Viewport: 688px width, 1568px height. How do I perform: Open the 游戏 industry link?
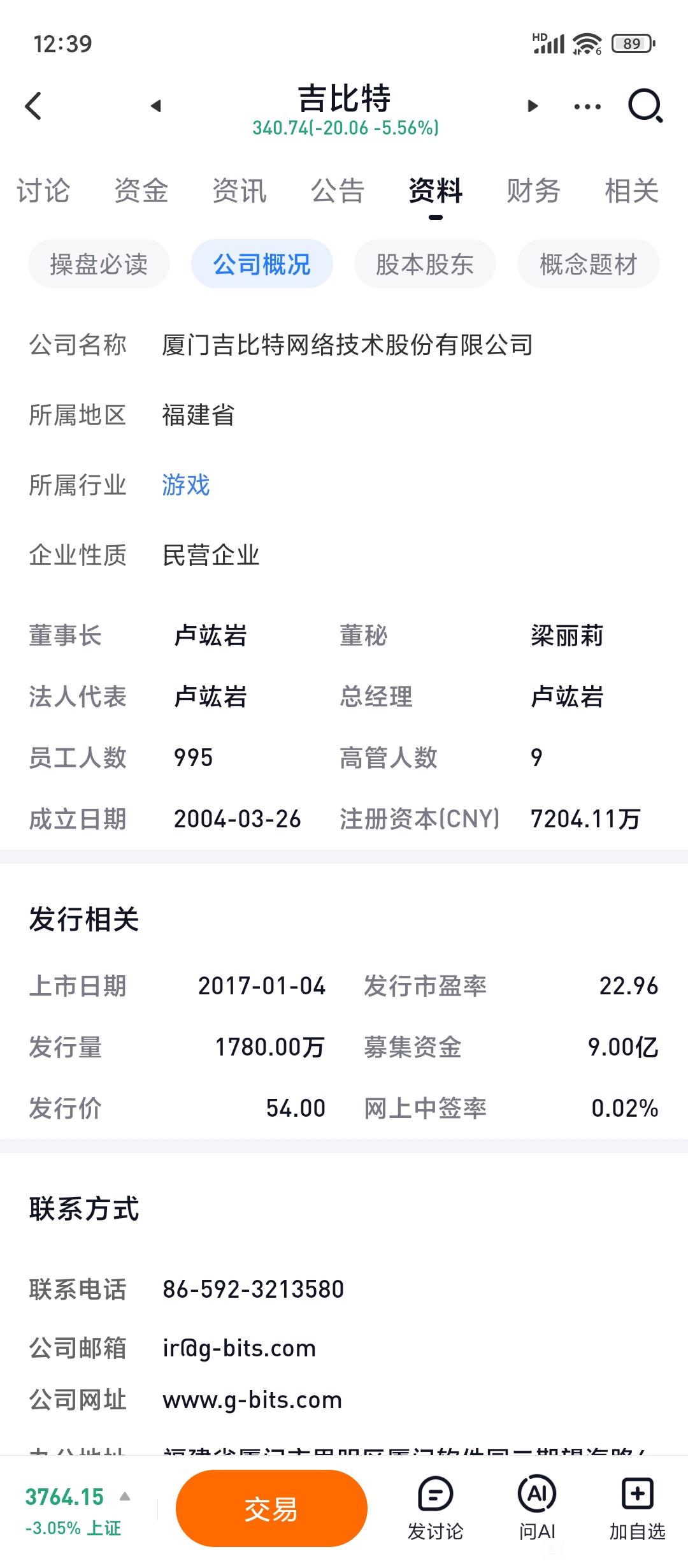[x=186, y=485]
